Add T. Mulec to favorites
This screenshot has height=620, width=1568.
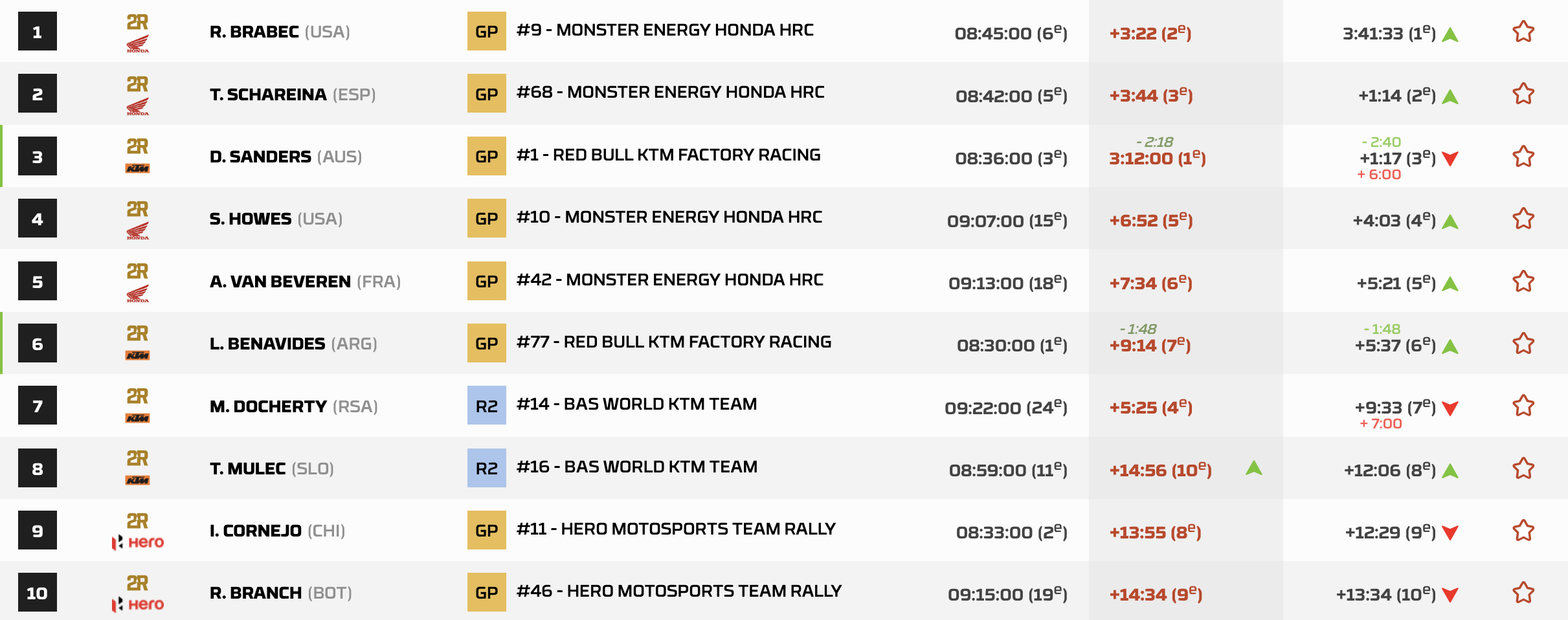coord(1523,469)
